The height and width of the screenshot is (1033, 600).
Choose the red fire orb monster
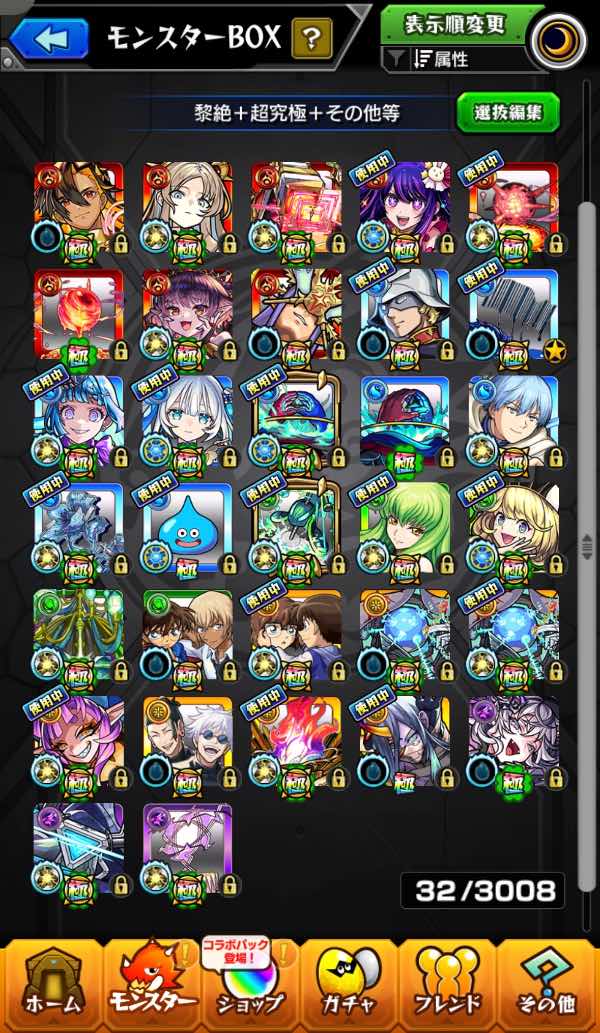point(79,314)
